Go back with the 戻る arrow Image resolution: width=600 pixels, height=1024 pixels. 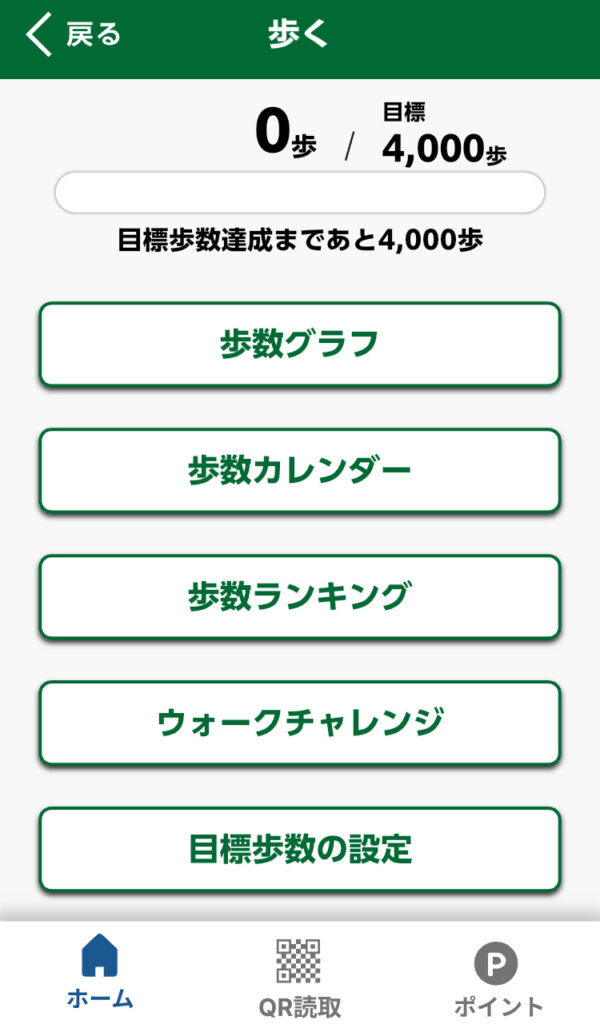72,36
